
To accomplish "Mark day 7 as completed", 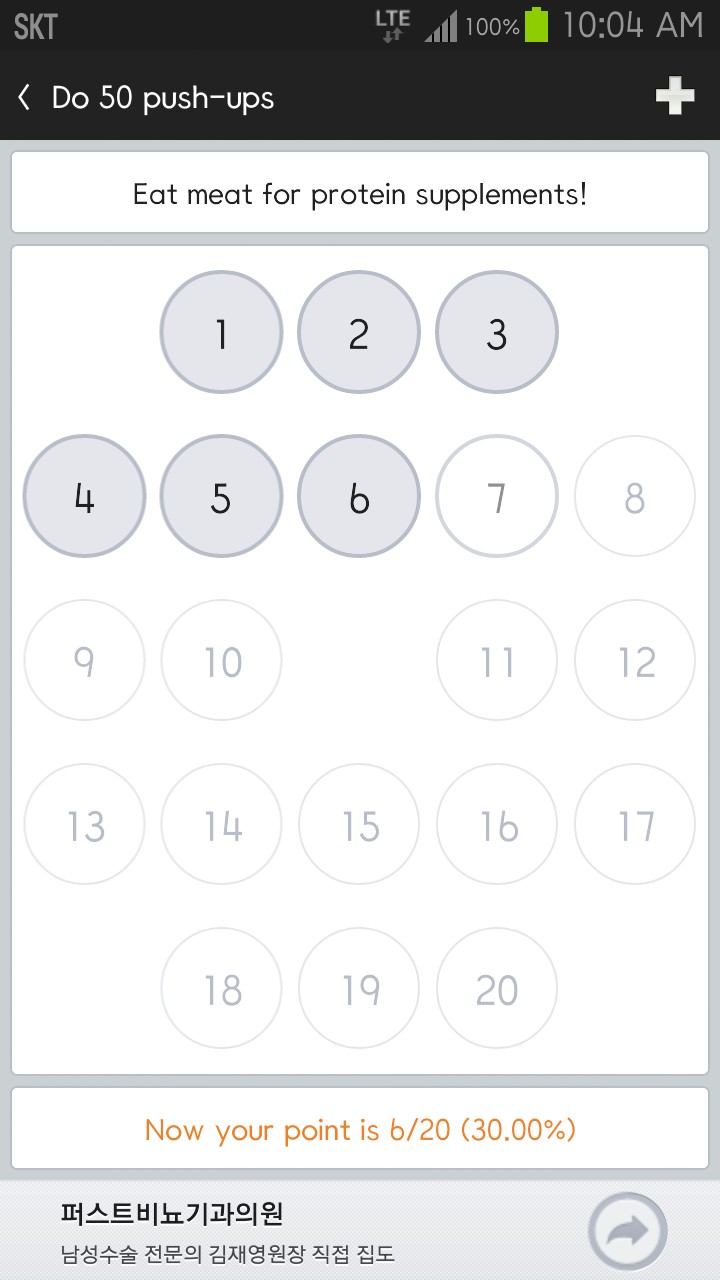I will point(497,497).
